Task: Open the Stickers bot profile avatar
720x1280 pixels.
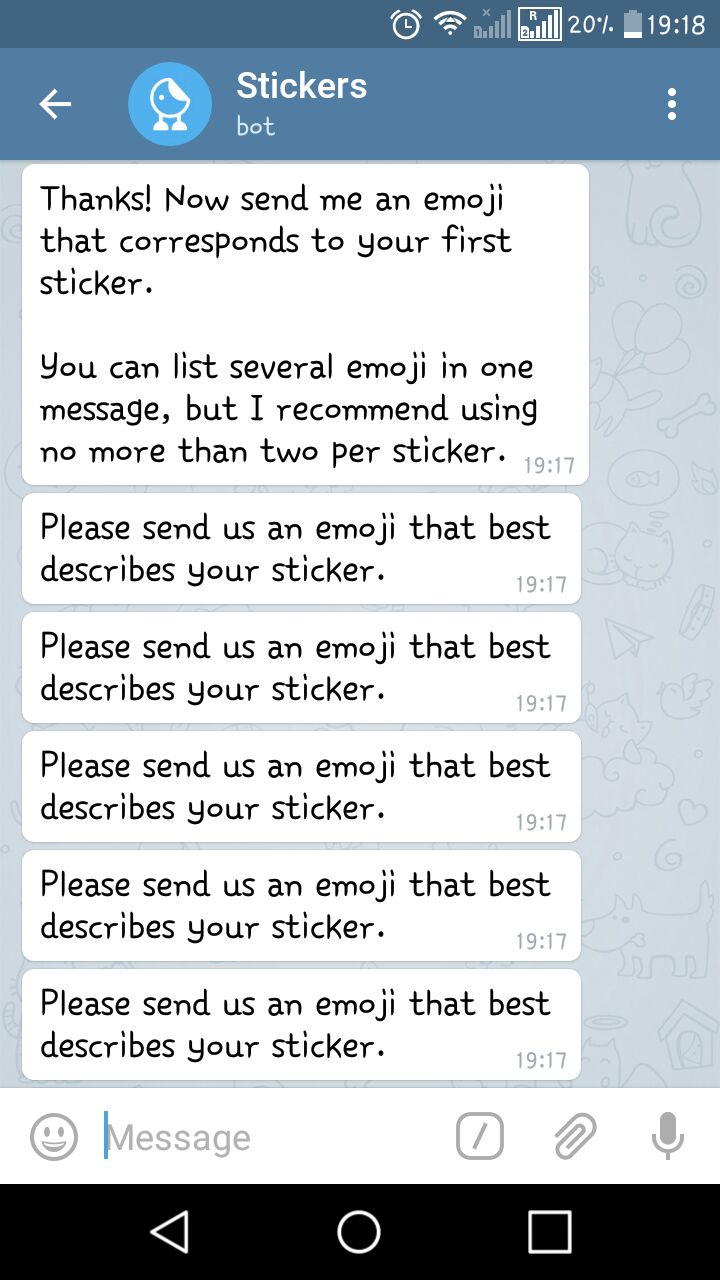Action: point(170,104)
